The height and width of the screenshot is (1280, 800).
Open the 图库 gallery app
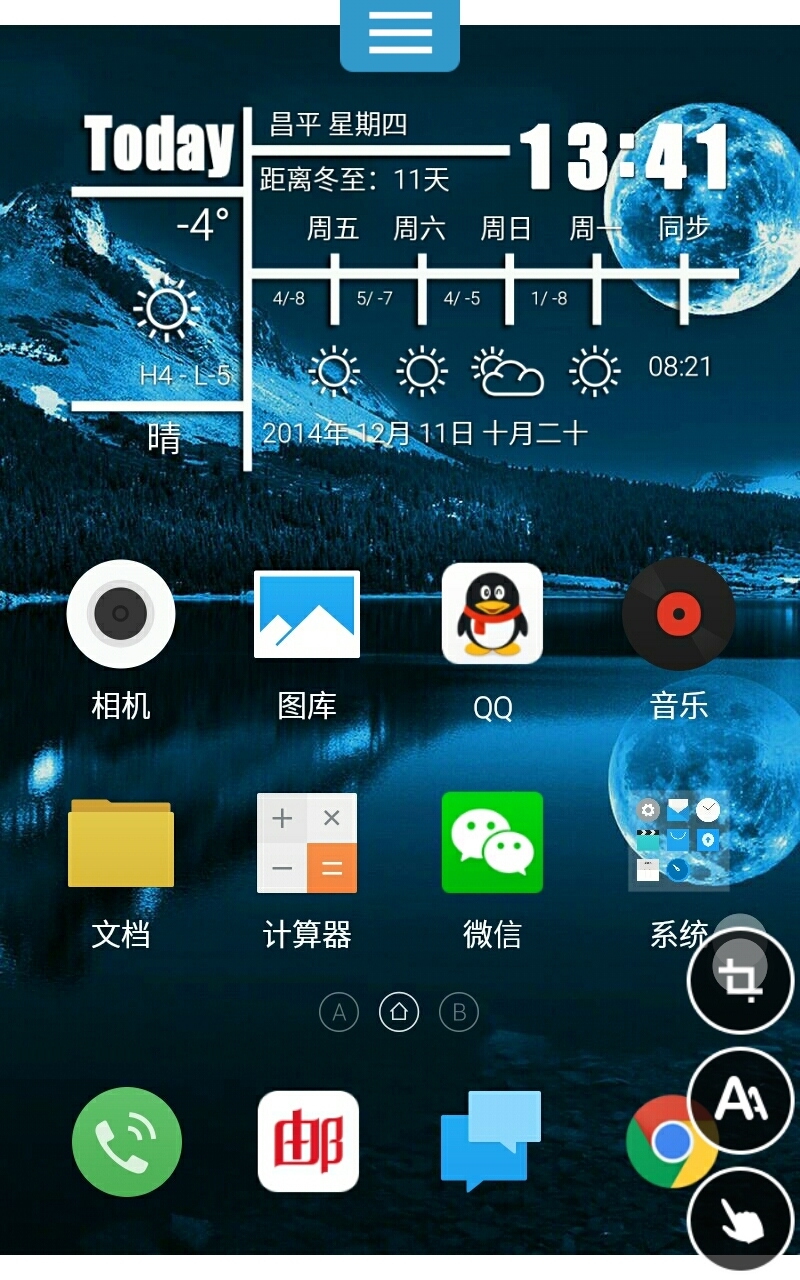[x=307, y=614]
